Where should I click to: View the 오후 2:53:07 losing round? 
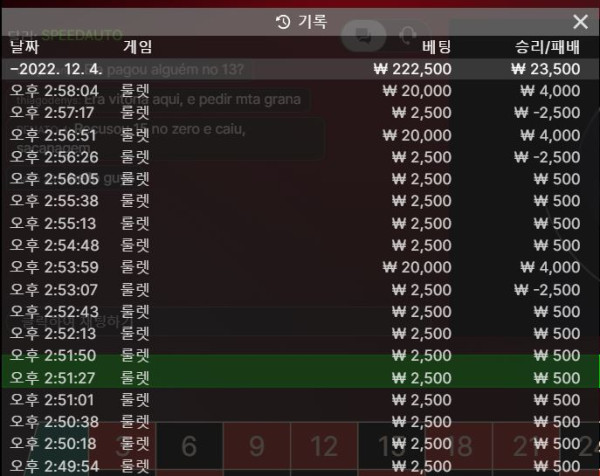300,290
